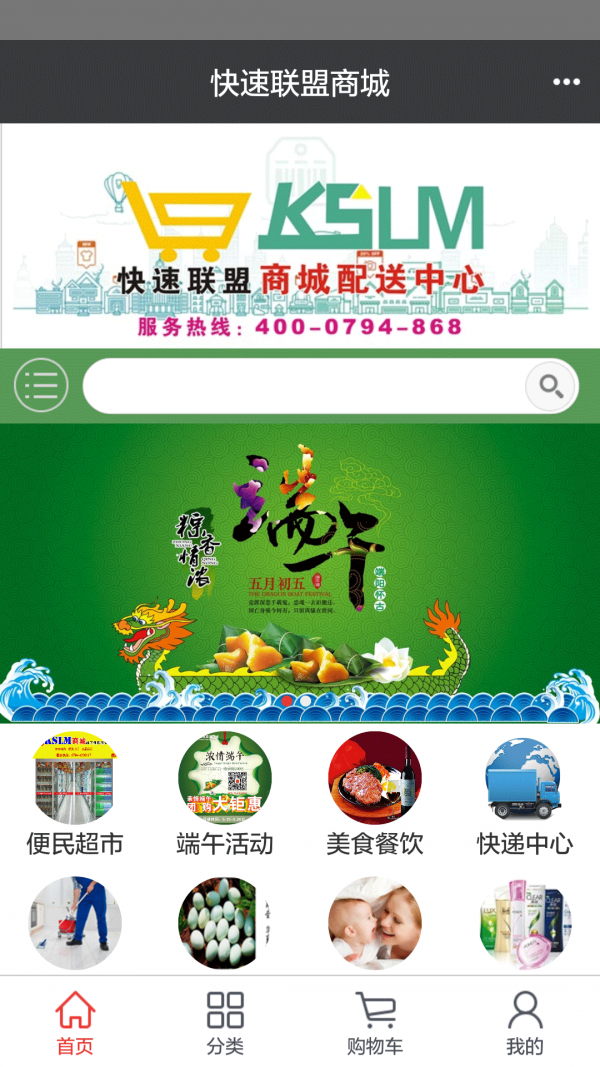Switch to the 首页 tab
Image resolution: width=600 pixels, height=1067 pixels.
(x=75, y=1023)
